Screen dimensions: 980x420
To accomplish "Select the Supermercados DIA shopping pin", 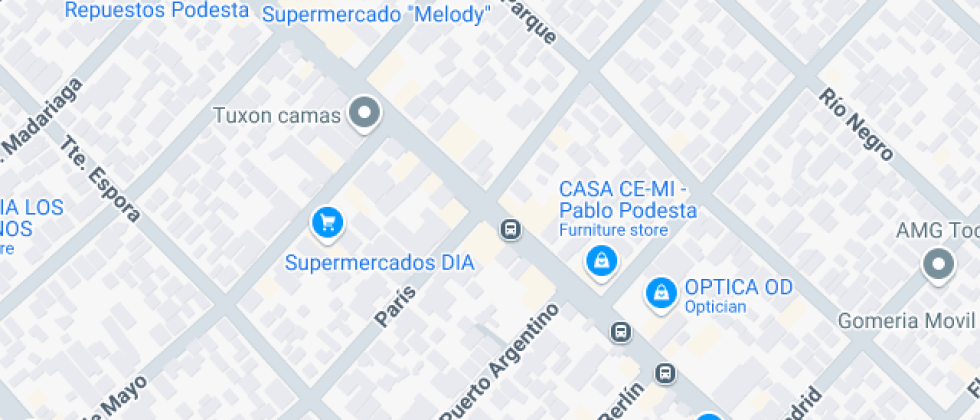I will point(327,224).
